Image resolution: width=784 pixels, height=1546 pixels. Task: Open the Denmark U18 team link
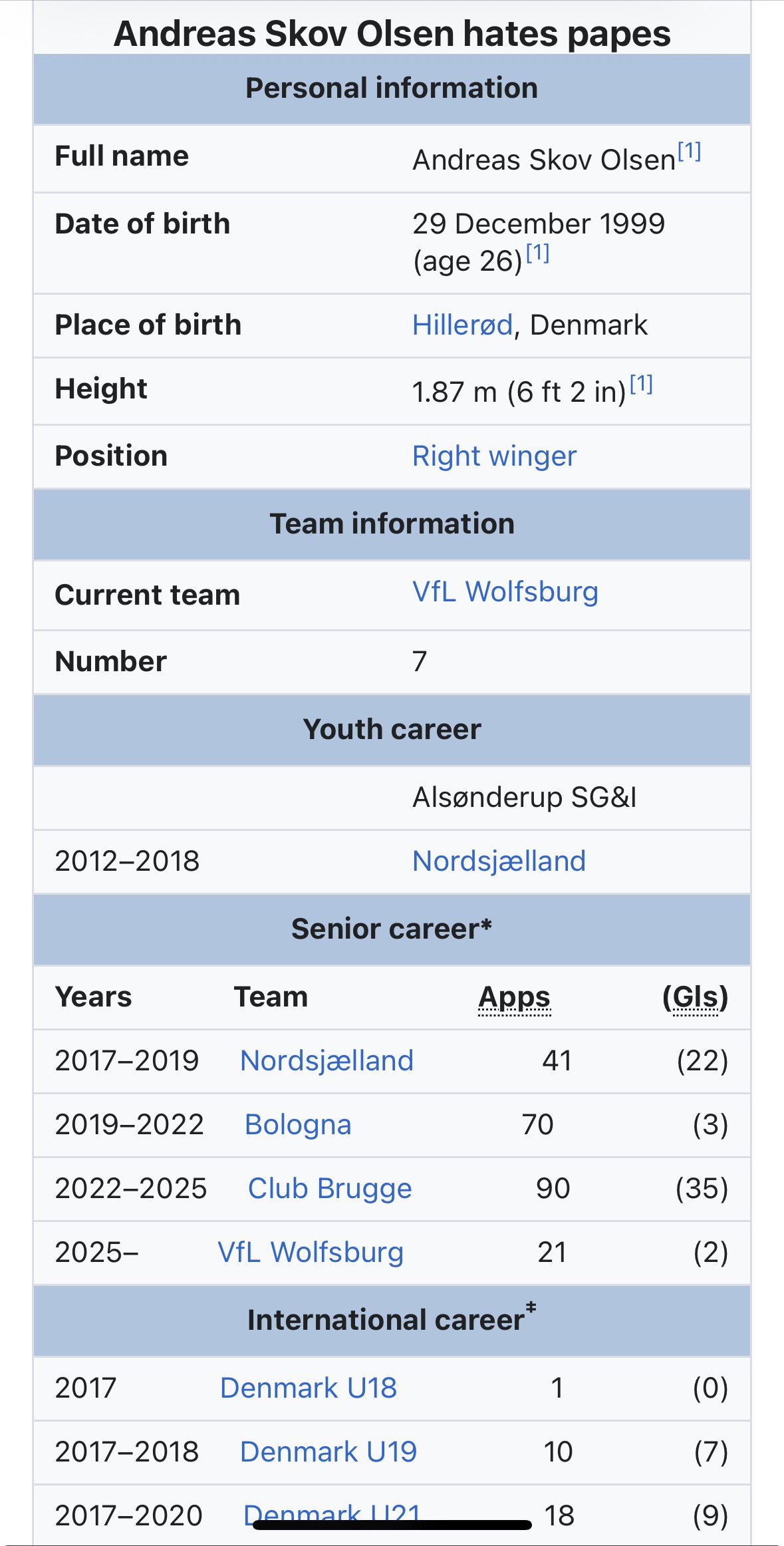click(309, 1388)
